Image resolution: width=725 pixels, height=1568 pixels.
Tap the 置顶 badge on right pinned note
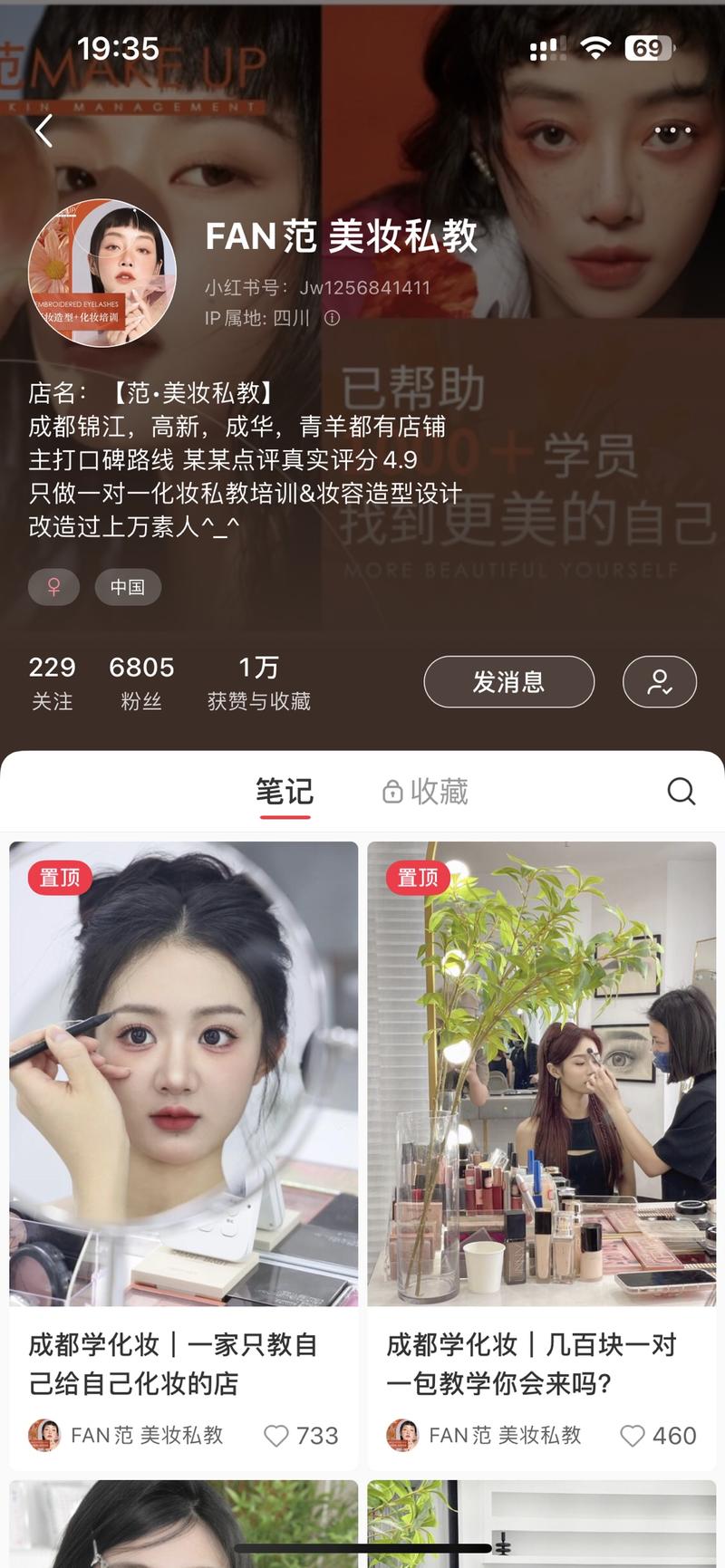pyautogui.click(x=416, y=877)
